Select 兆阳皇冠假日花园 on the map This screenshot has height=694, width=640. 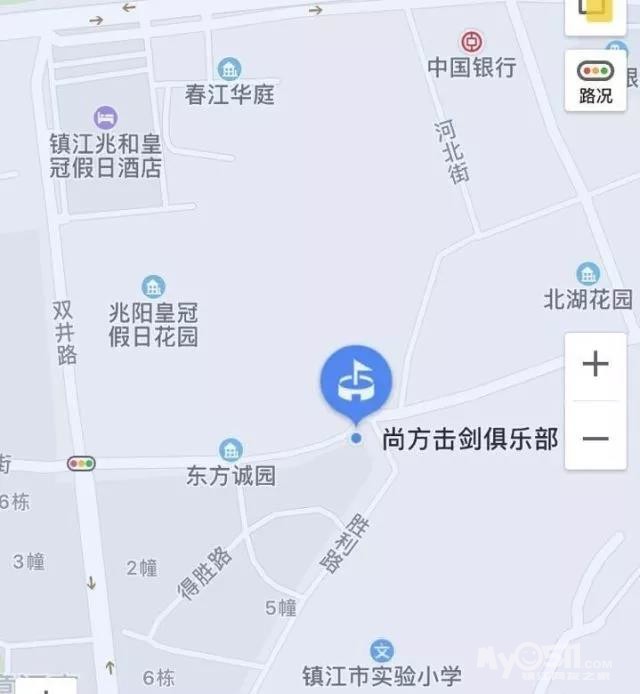coord(154,288)
